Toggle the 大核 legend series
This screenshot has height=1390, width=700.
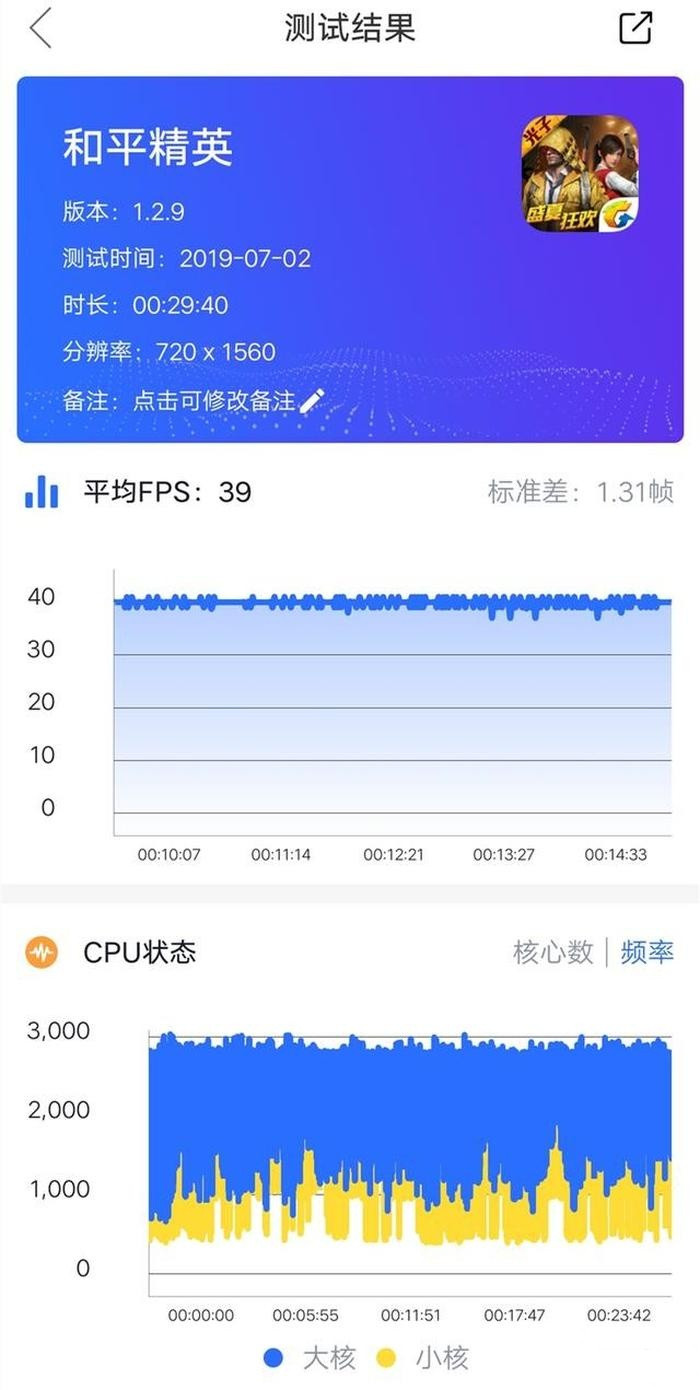309,1358
